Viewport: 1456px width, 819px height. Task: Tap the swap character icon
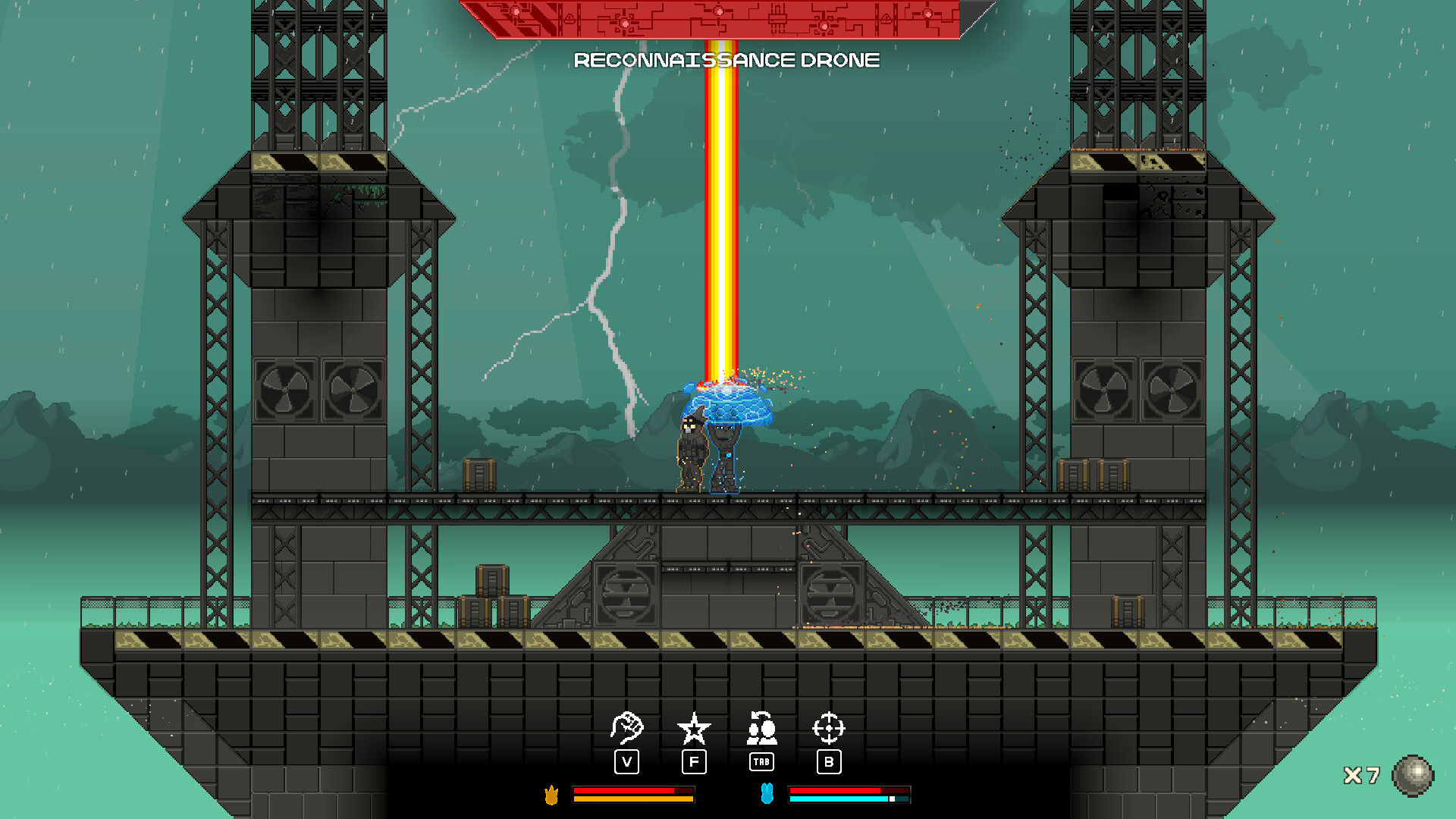tap(761, 728)
